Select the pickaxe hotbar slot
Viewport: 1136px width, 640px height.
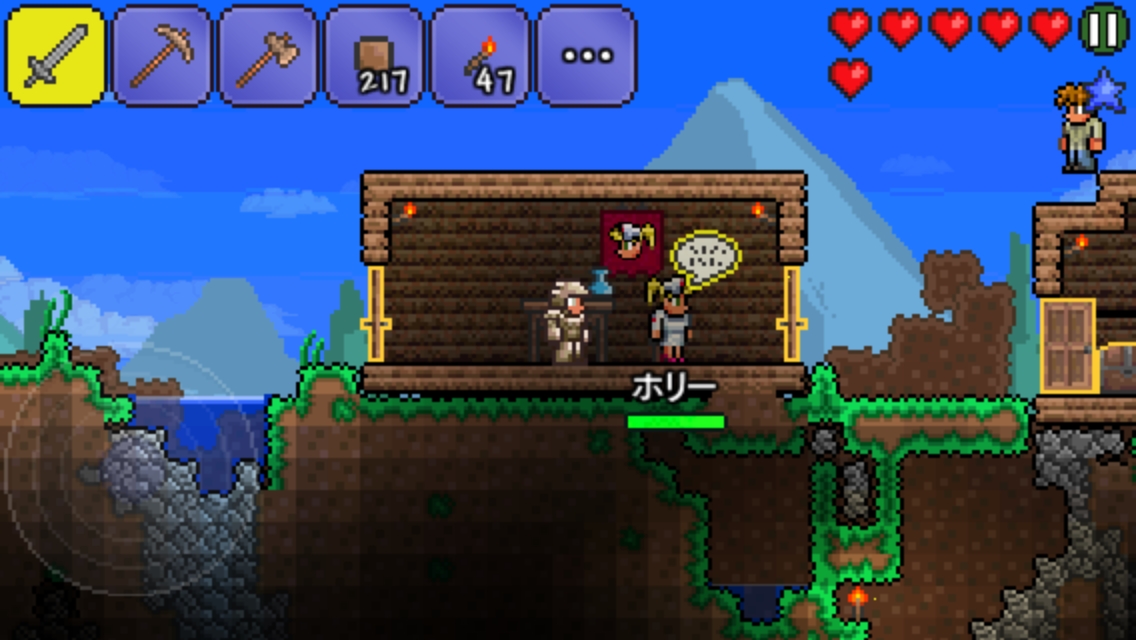[x=162, y=56]
